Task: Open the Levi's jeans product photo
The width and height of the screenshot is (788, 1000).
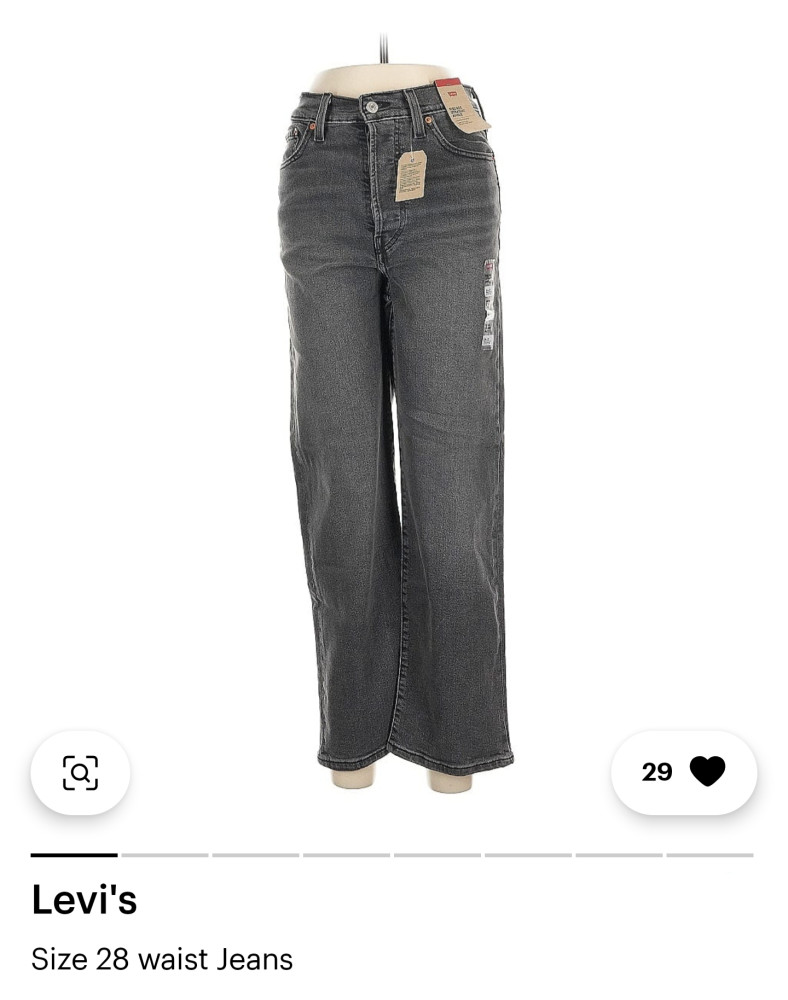Action: [394, 420]
